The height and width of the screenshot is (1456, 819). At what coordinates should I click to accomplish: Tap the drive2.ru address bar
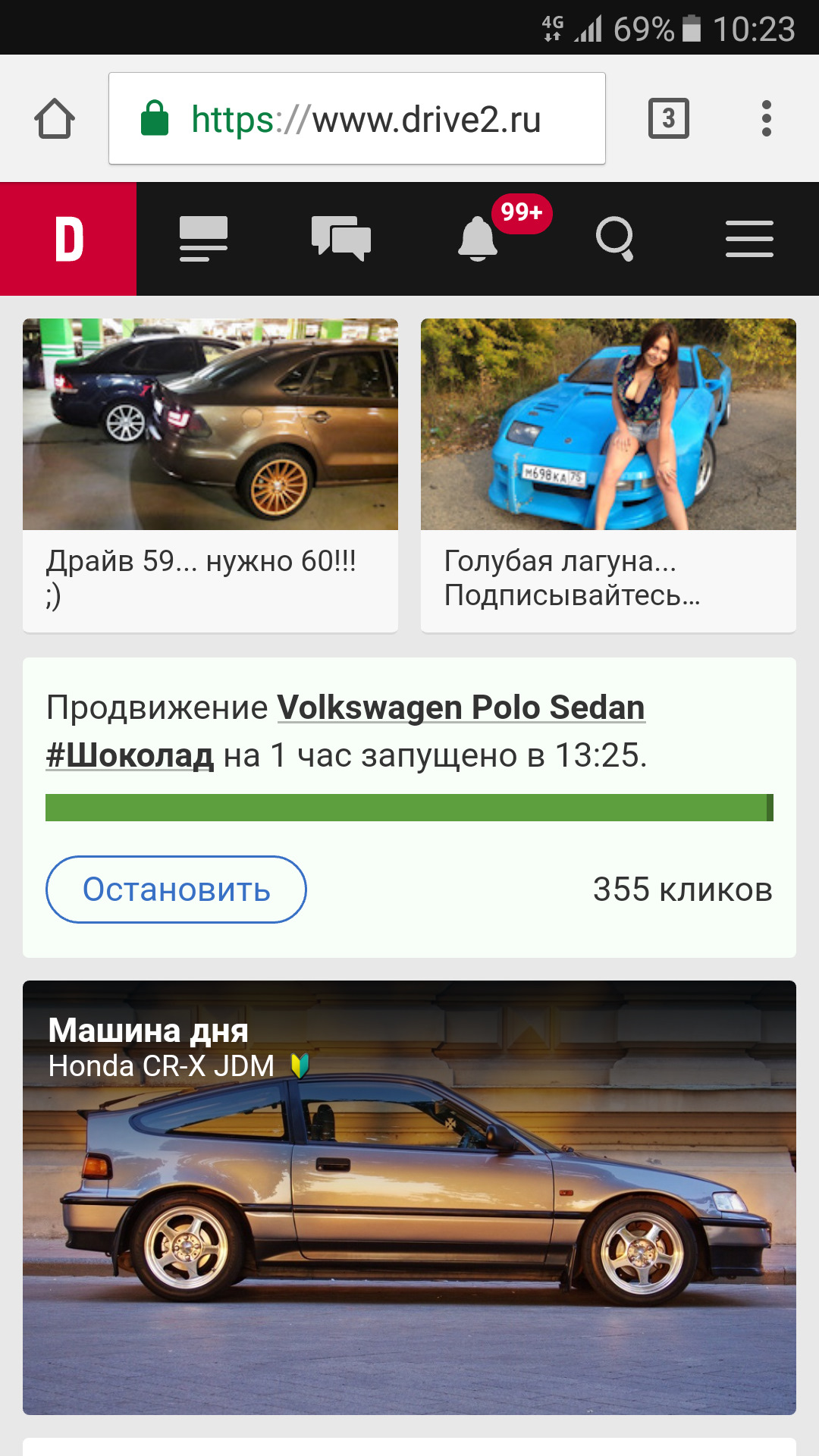tap(356, 119)
